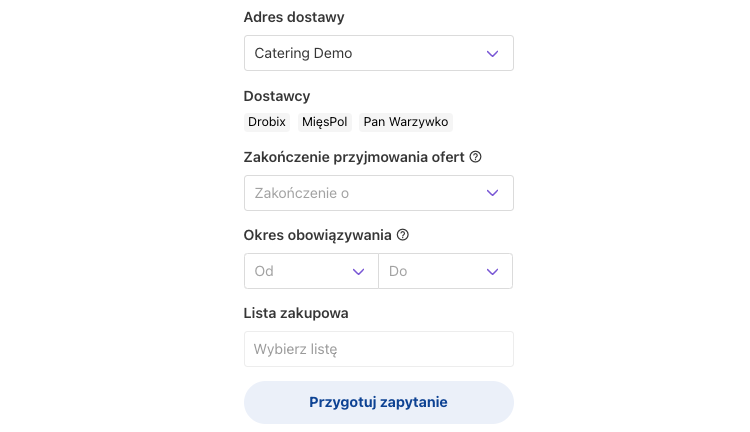The image size is (750, 432).
Task: Expand the Zakończenie o dropdown
Action: [x=378, y=193]
